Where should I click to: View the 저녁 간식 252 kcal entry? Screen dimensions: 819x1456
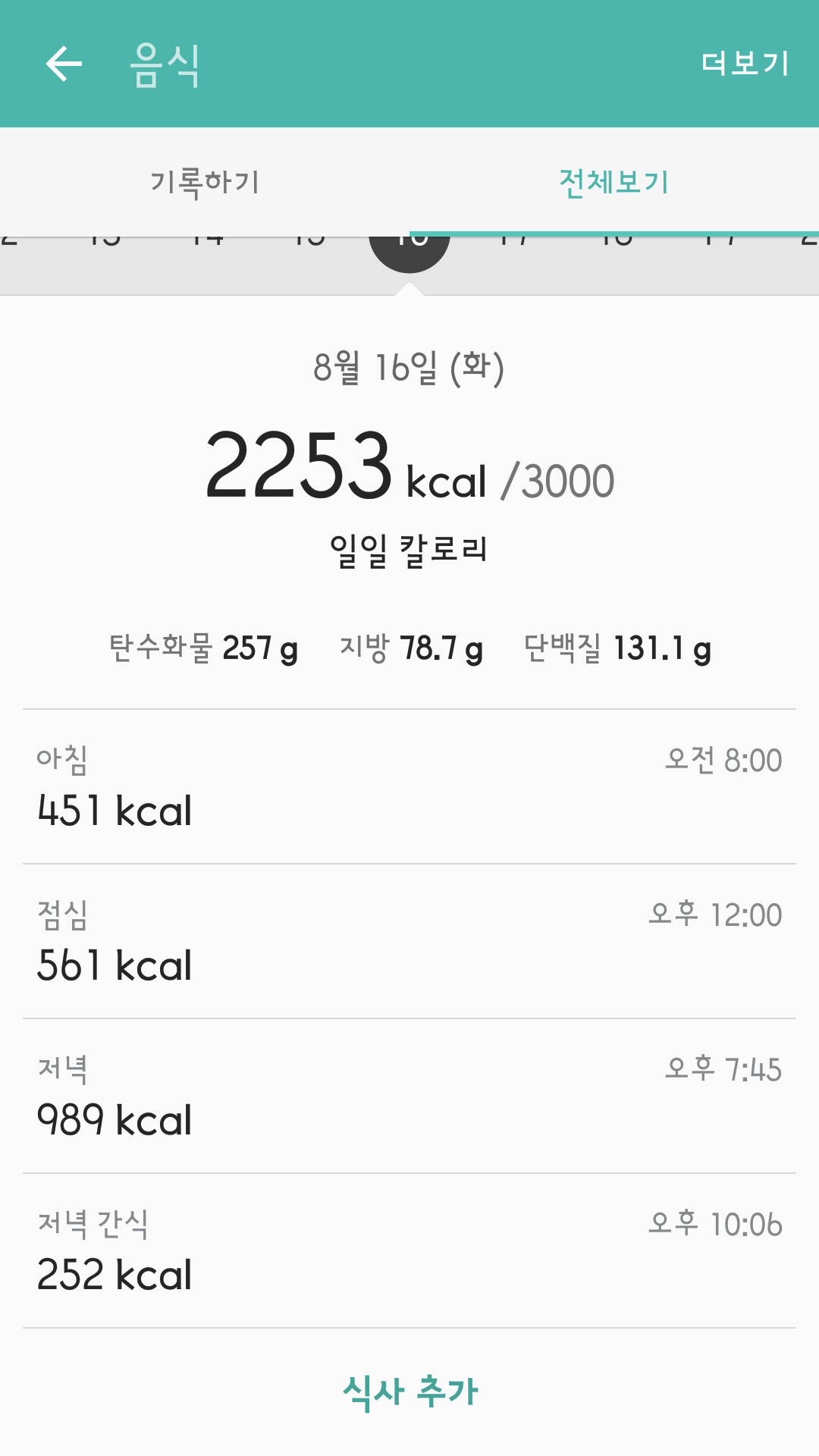(x=409, y=1251)
